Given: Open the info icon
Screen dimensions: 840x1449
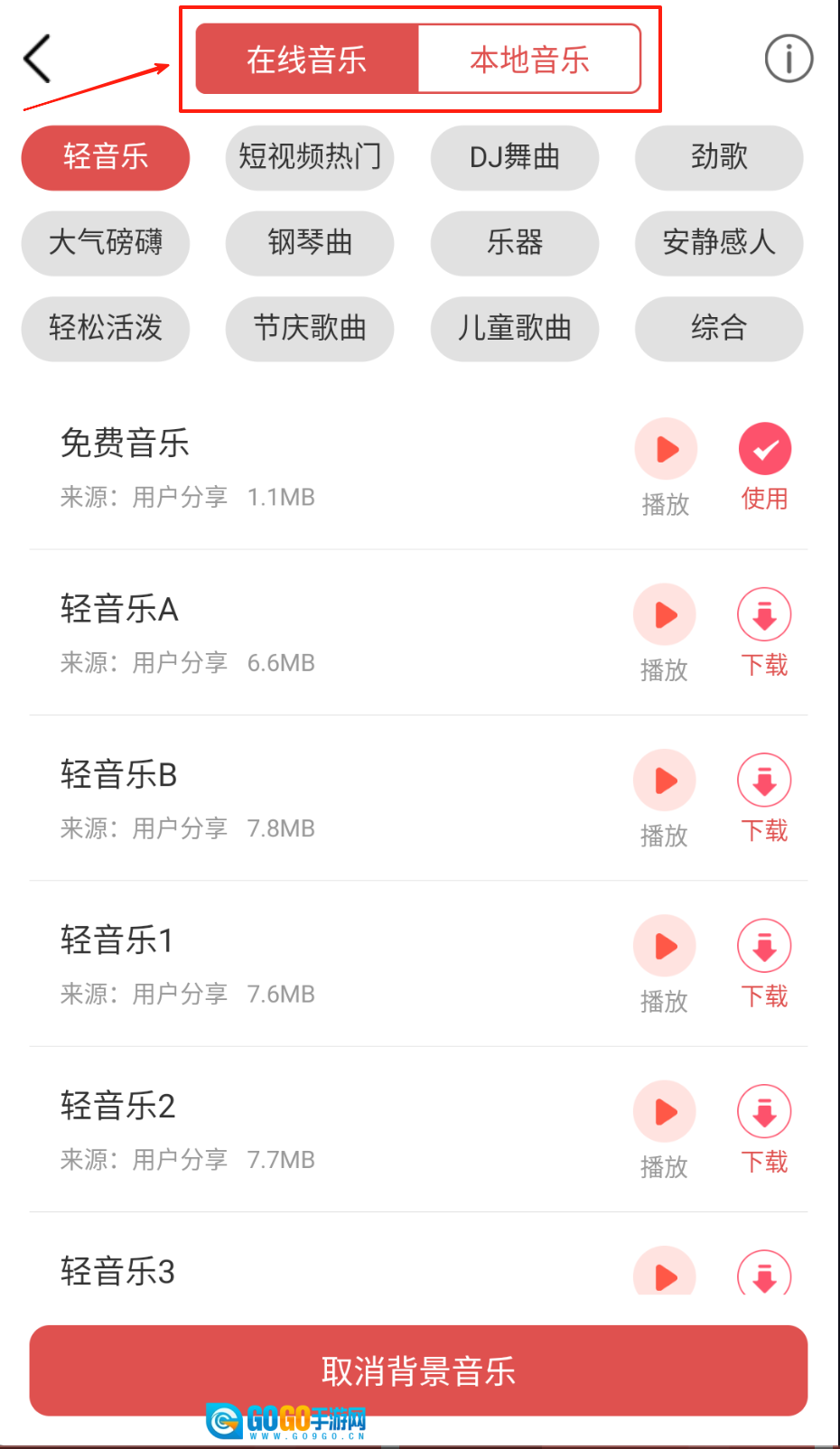Looking at the screenshot, I should click(789, 60).
